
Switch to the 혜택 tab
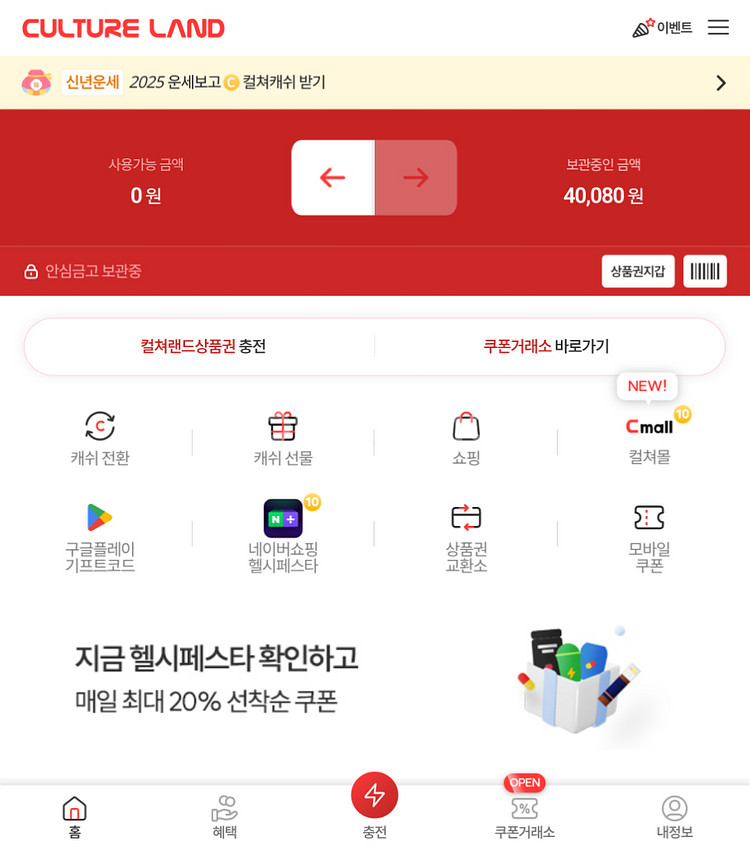point(225,817)
